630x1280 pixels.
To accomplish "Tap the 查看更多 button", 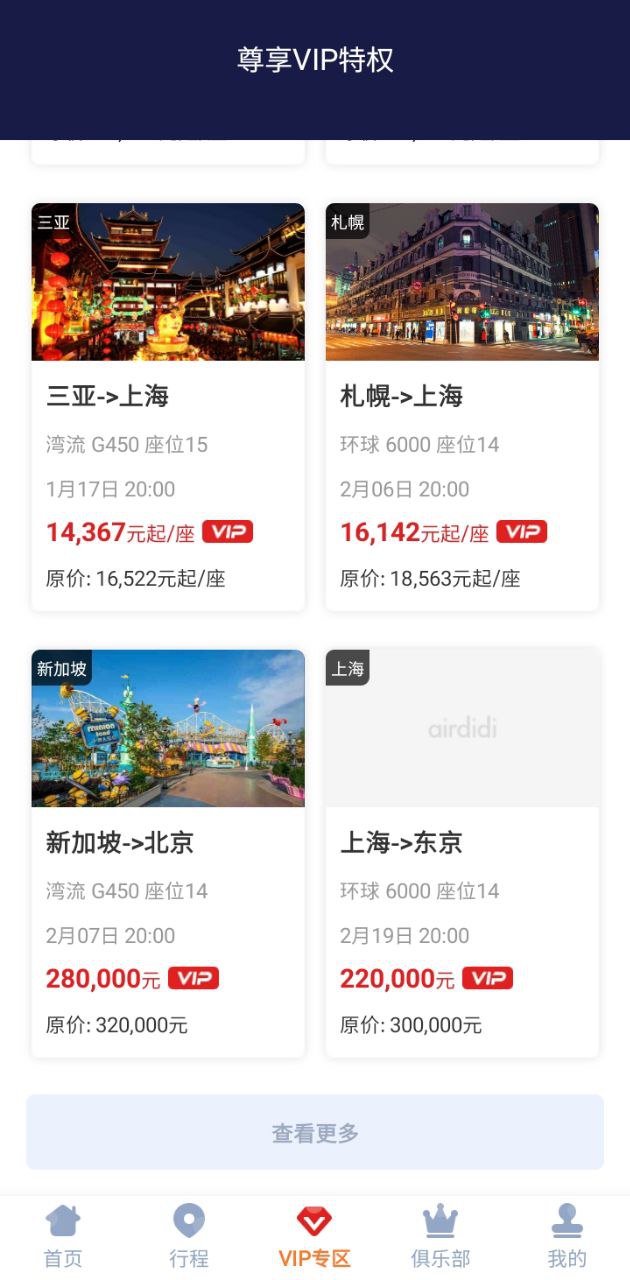I will tap(315, 1132).
